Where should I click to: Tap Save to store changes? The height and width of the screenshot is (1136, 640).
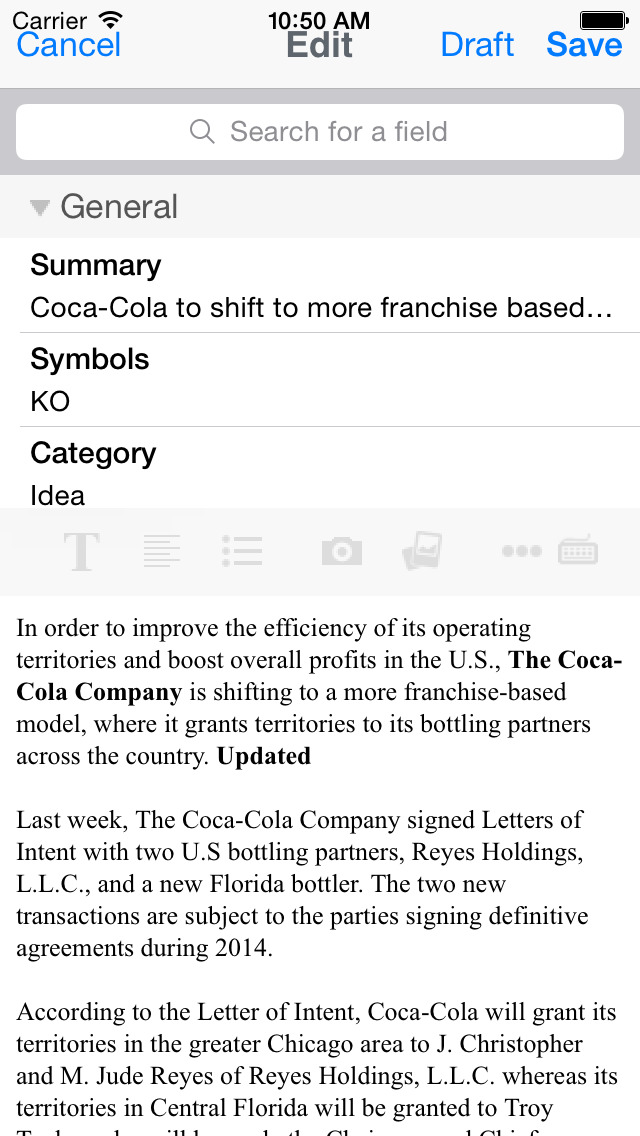[x=584, y=44]
